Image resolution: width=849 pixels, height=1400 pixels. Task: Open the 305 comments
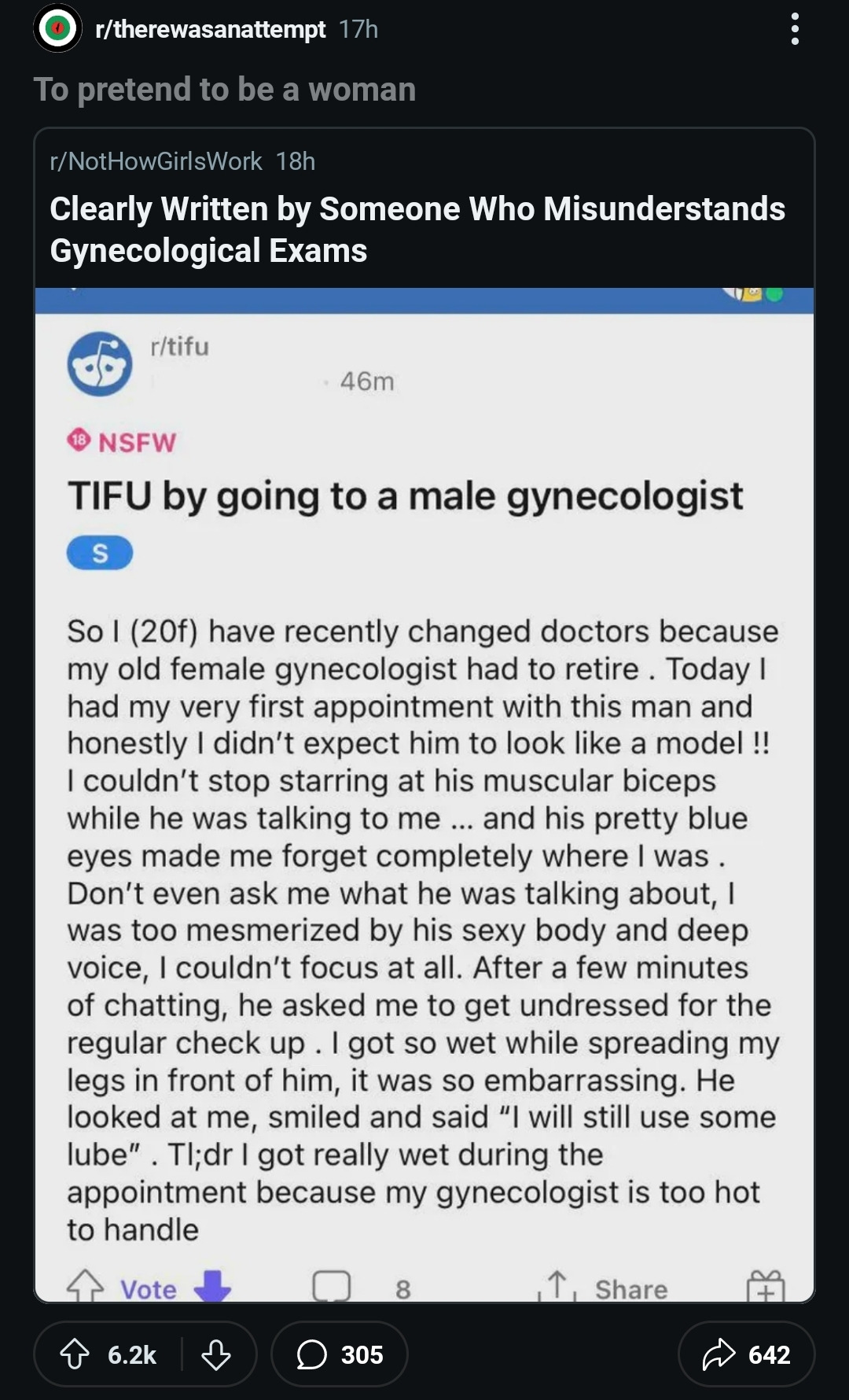tap(340, 1354)
